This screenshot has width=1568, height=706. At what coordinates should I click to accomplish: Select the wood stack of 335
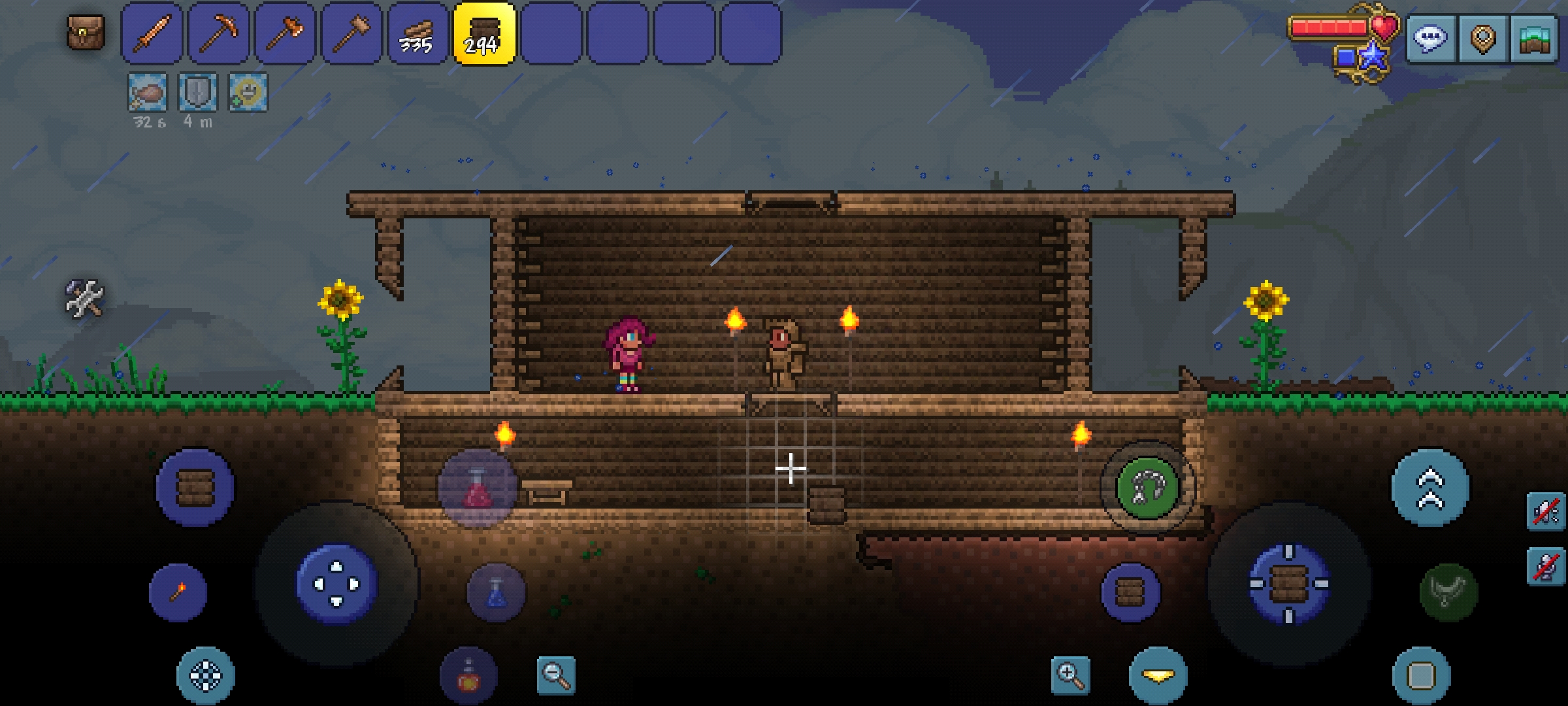point(418,33)
